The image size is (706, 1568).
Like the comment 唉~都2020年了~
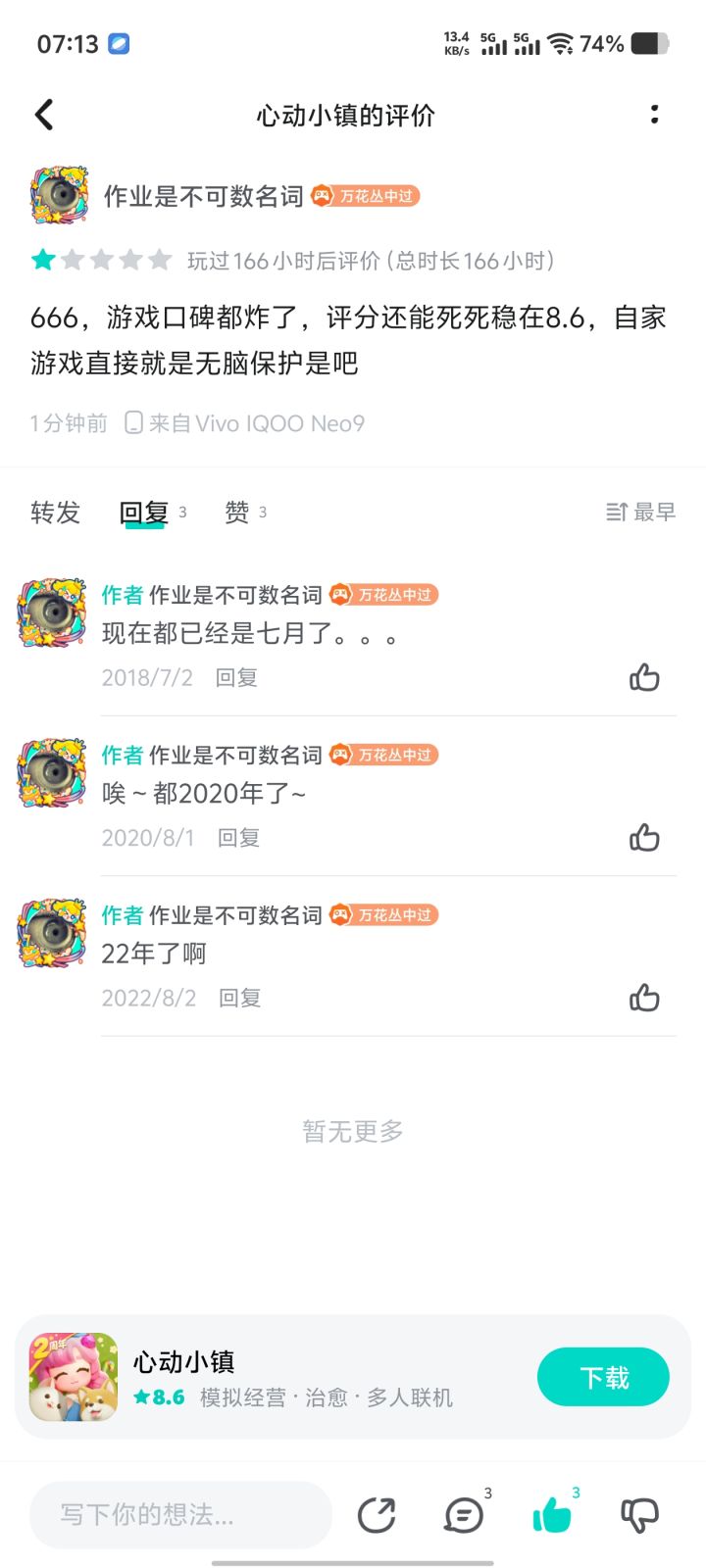(x=644, y=838)
